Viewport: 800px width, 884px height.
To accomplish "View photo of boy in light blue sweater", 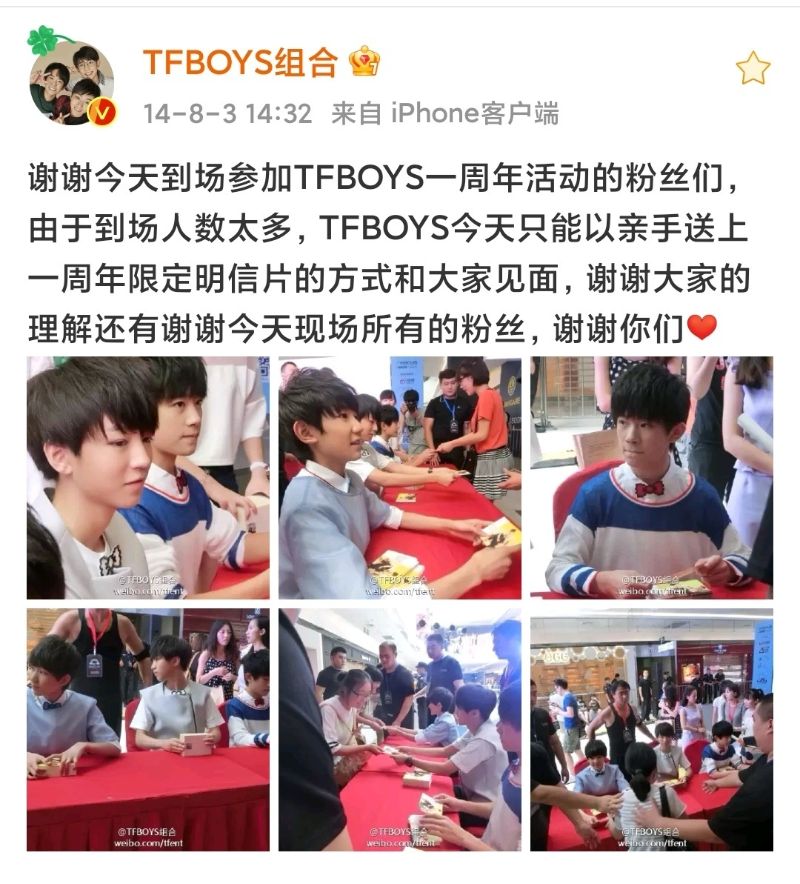I will pyautogui.click(x=399, y=478).
